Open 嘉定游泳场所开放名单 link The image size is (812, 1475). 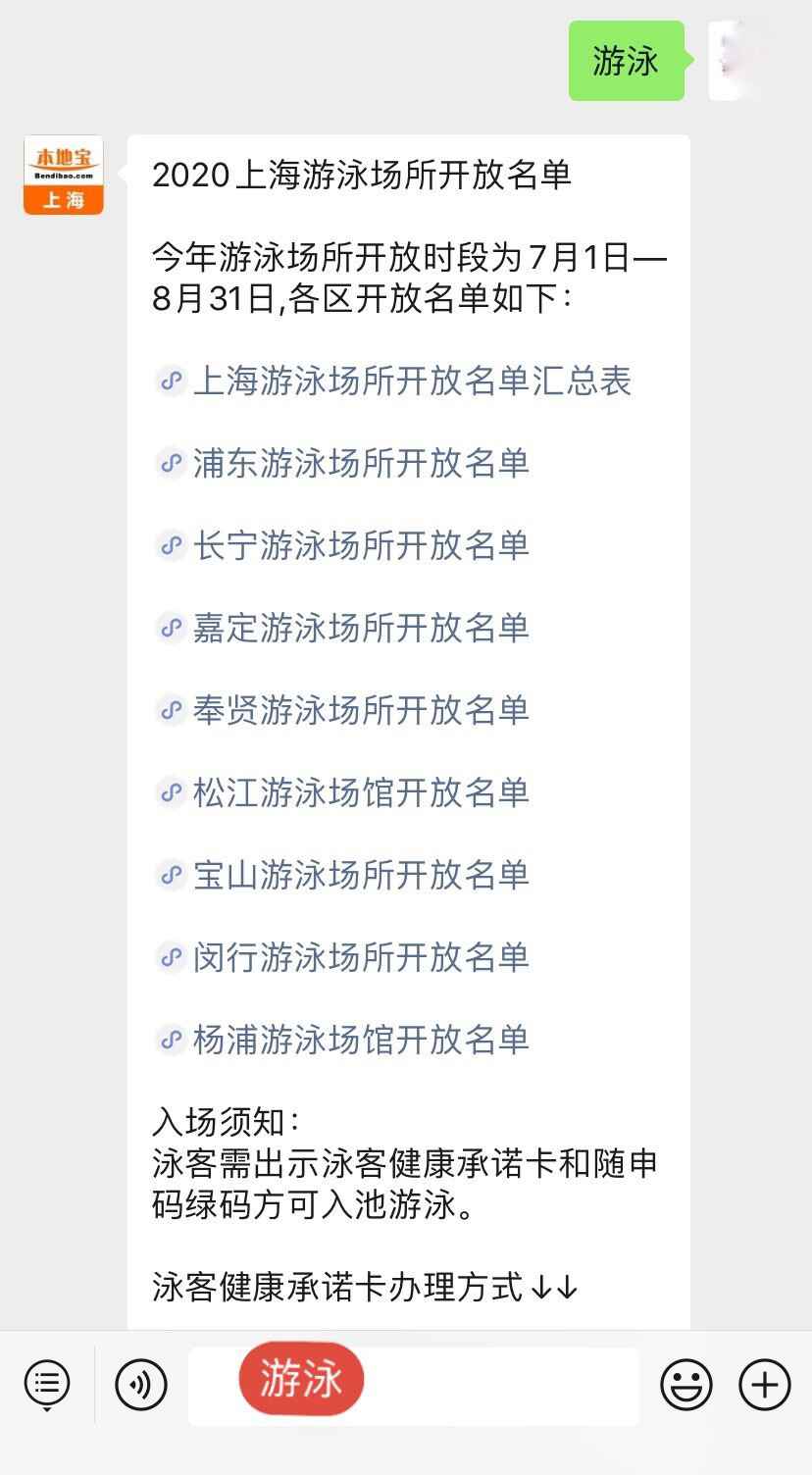[x=363, y=629]
